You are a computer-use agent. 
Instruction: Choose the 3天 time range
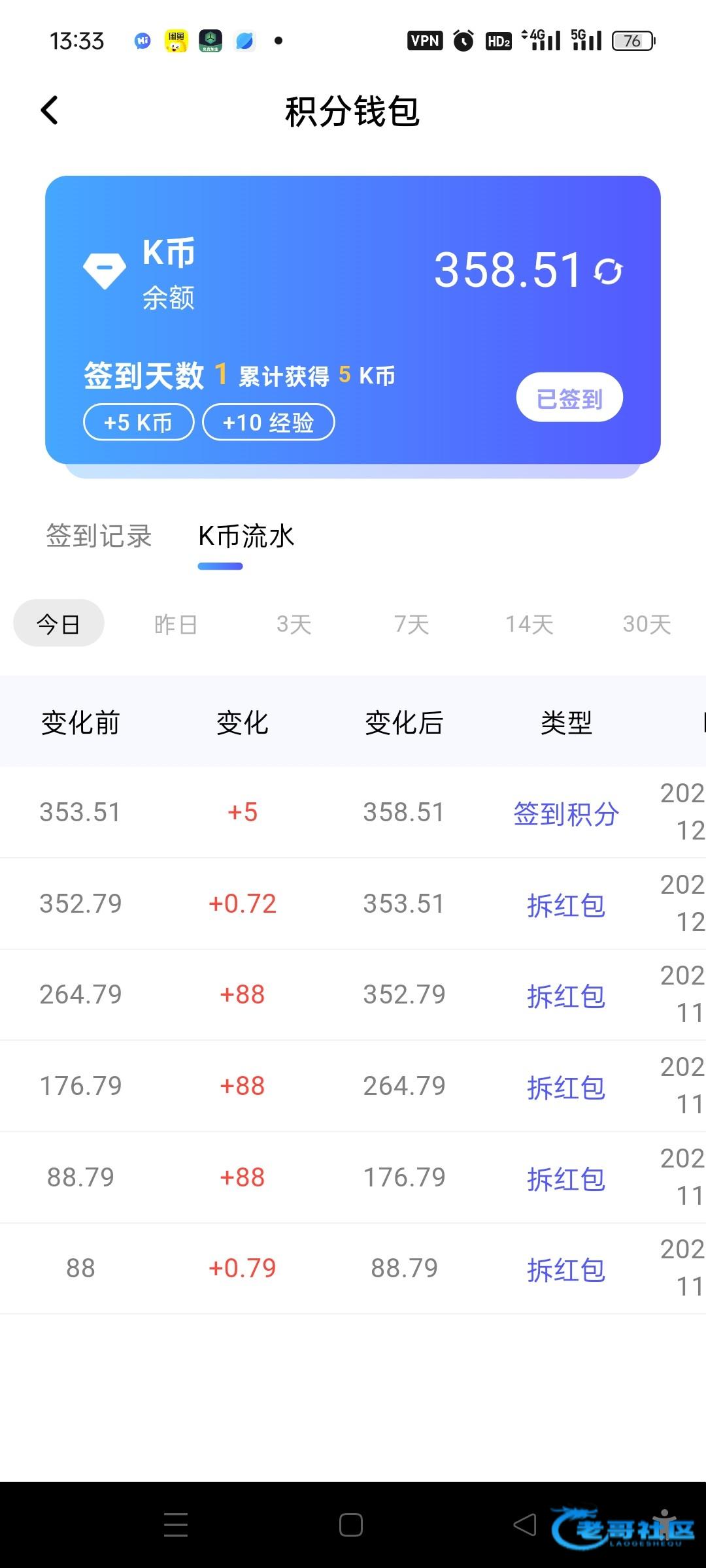pos(294,624)
